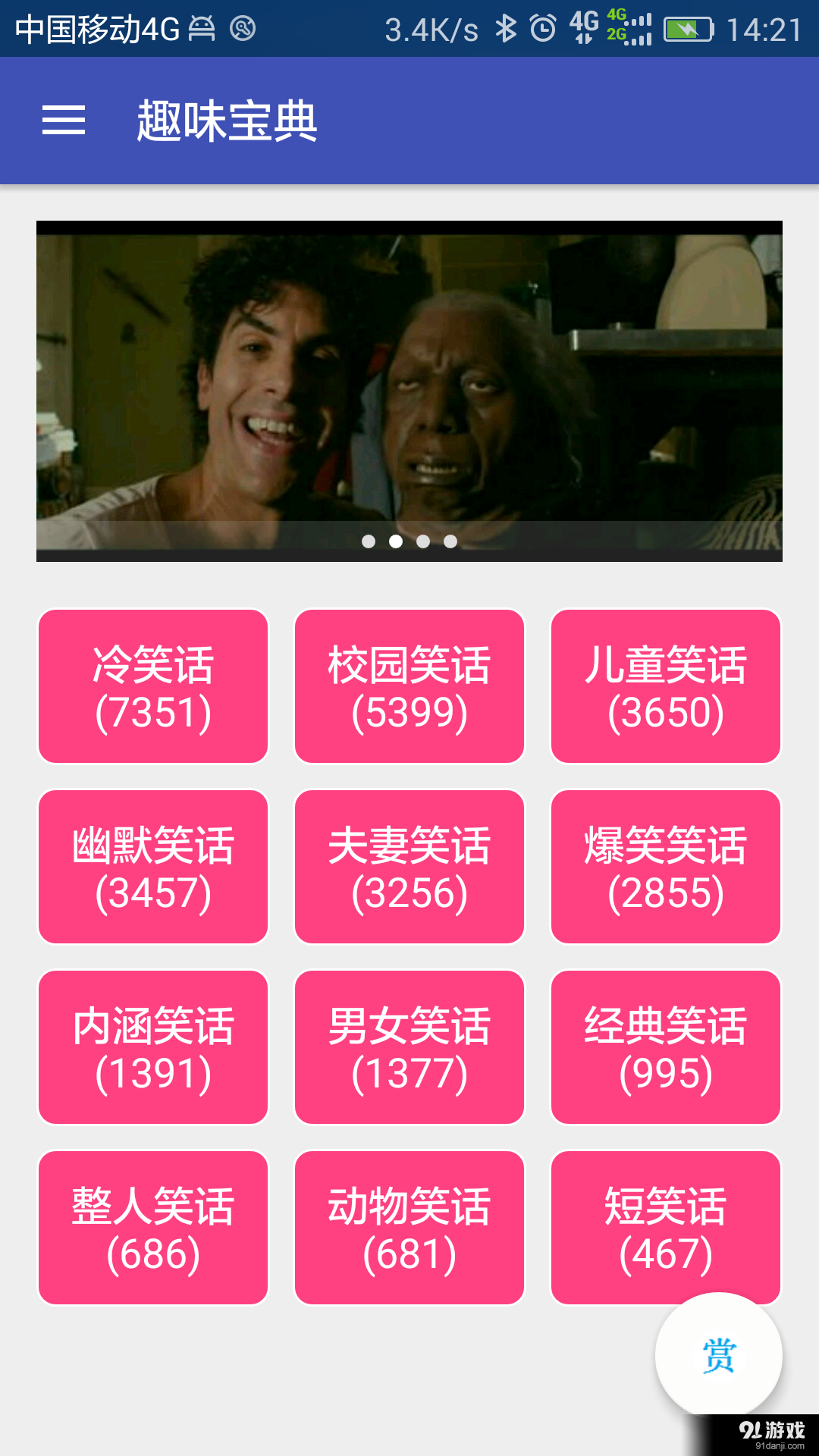Select the fourth carousel page dot
The width and height of the screenshot is (819, 1456).
(449, 541)
